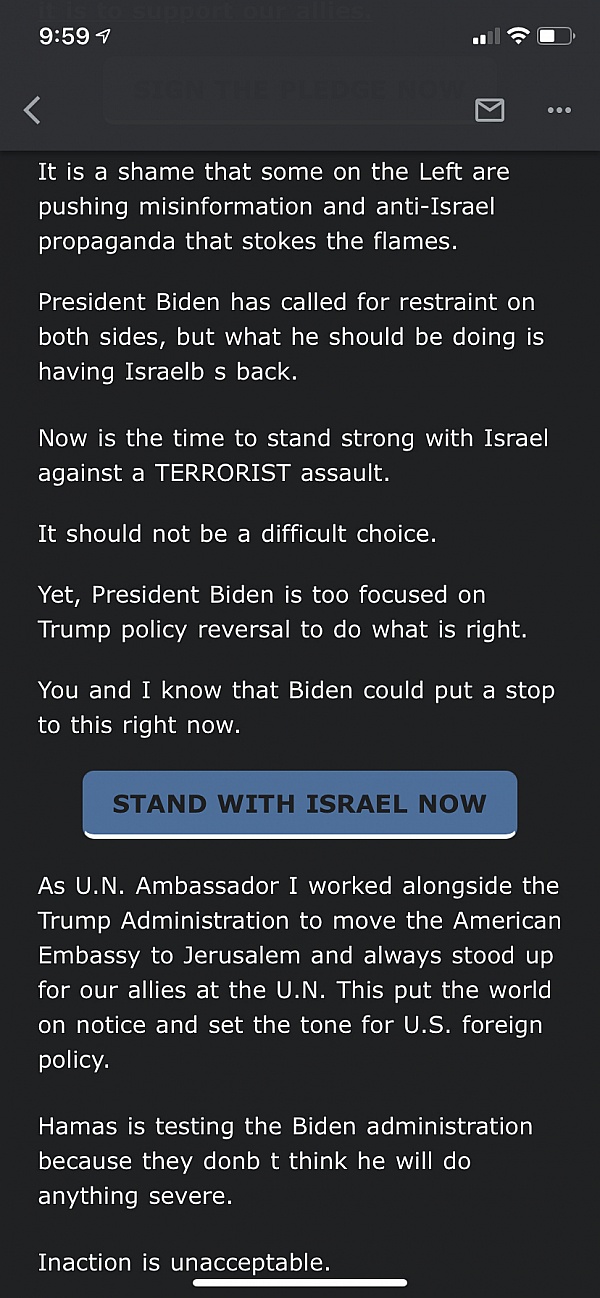Tap the envelope mail icon
This screenshot has height=1298, width=600.
pos(489,110)
